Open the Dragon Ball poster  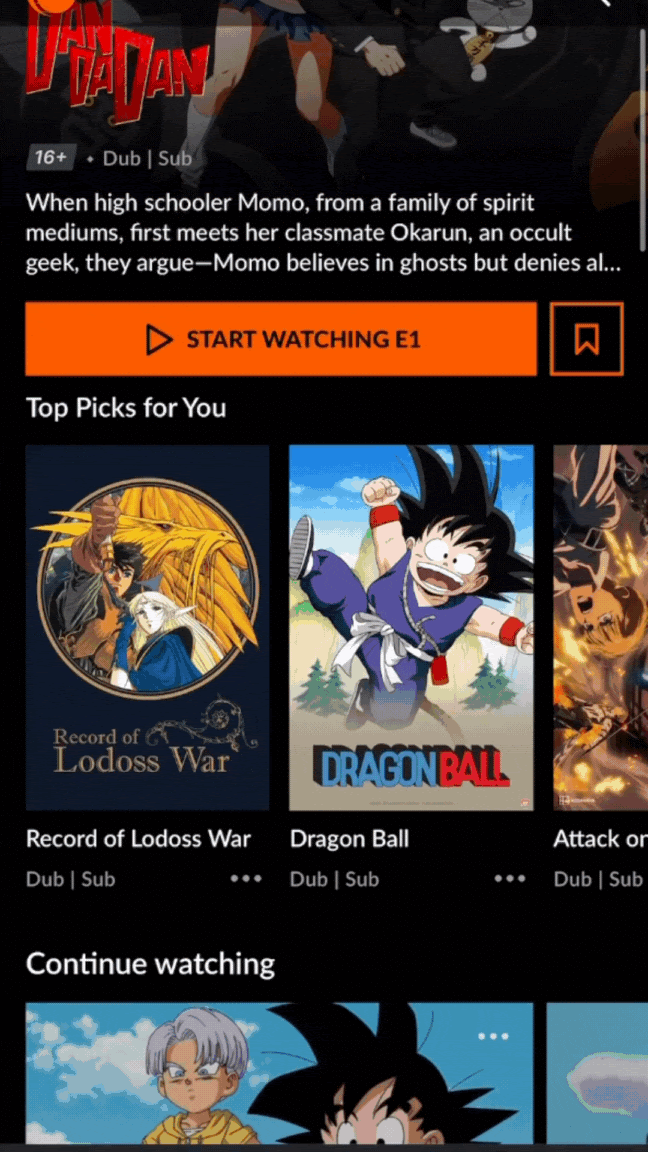coord(411,627)
